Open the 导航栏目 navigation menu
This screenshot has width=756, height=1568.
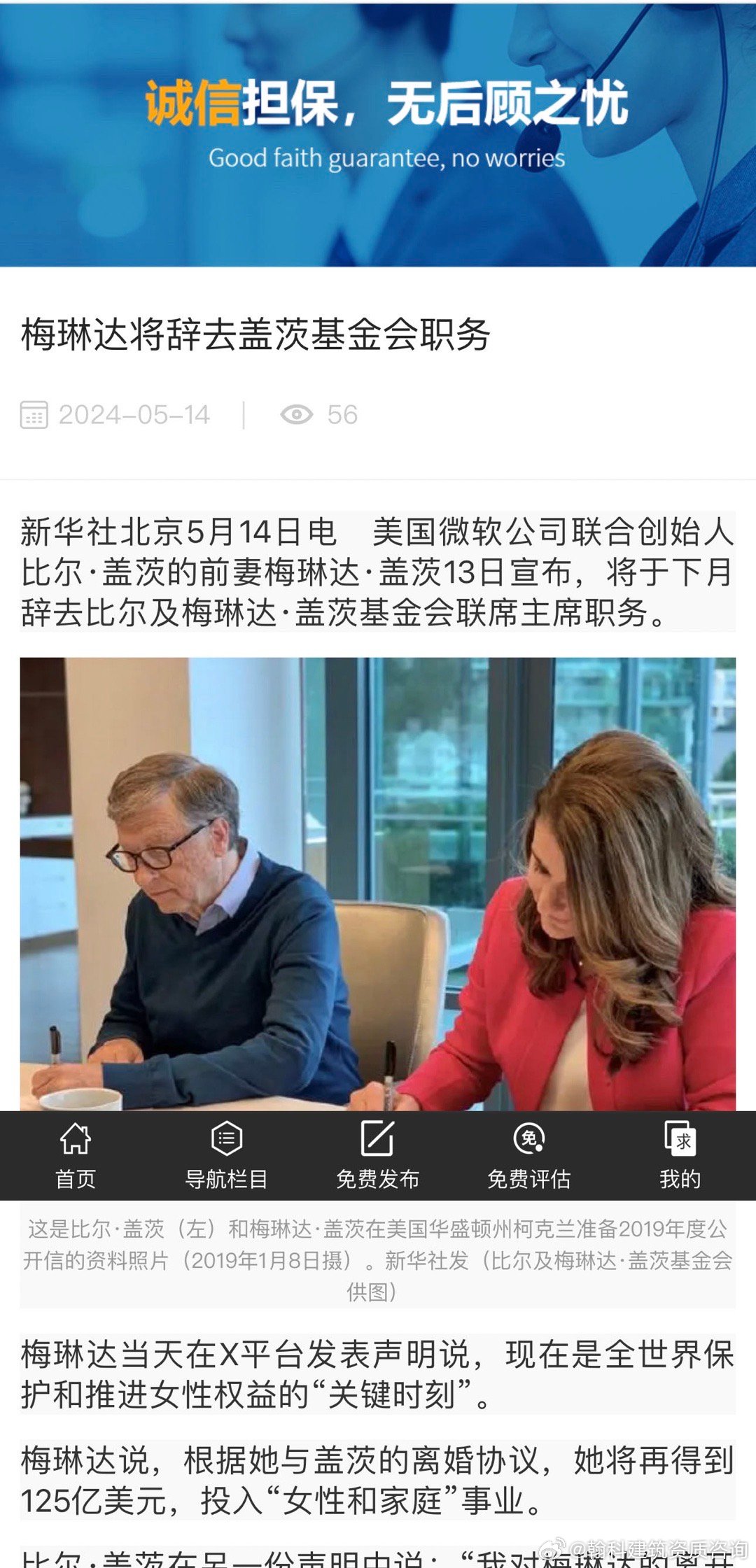(227, 1156)
